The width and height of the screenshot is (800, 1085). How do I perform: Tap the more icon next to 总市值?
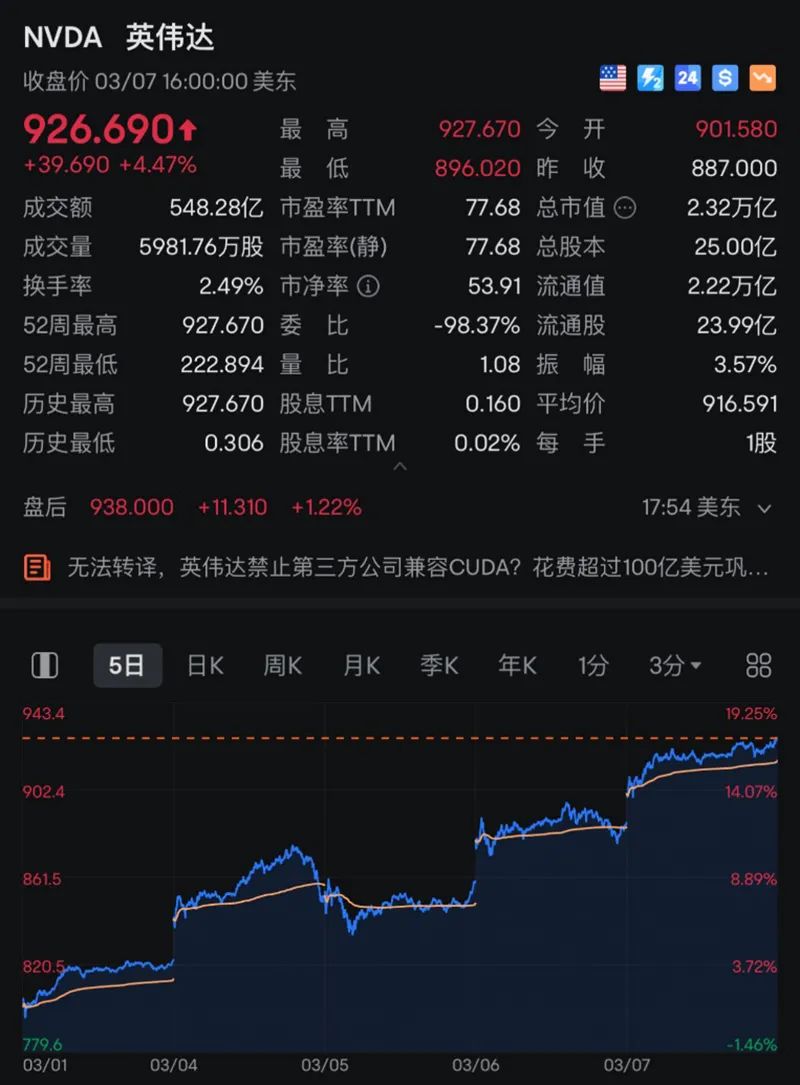tap(625, 208)
